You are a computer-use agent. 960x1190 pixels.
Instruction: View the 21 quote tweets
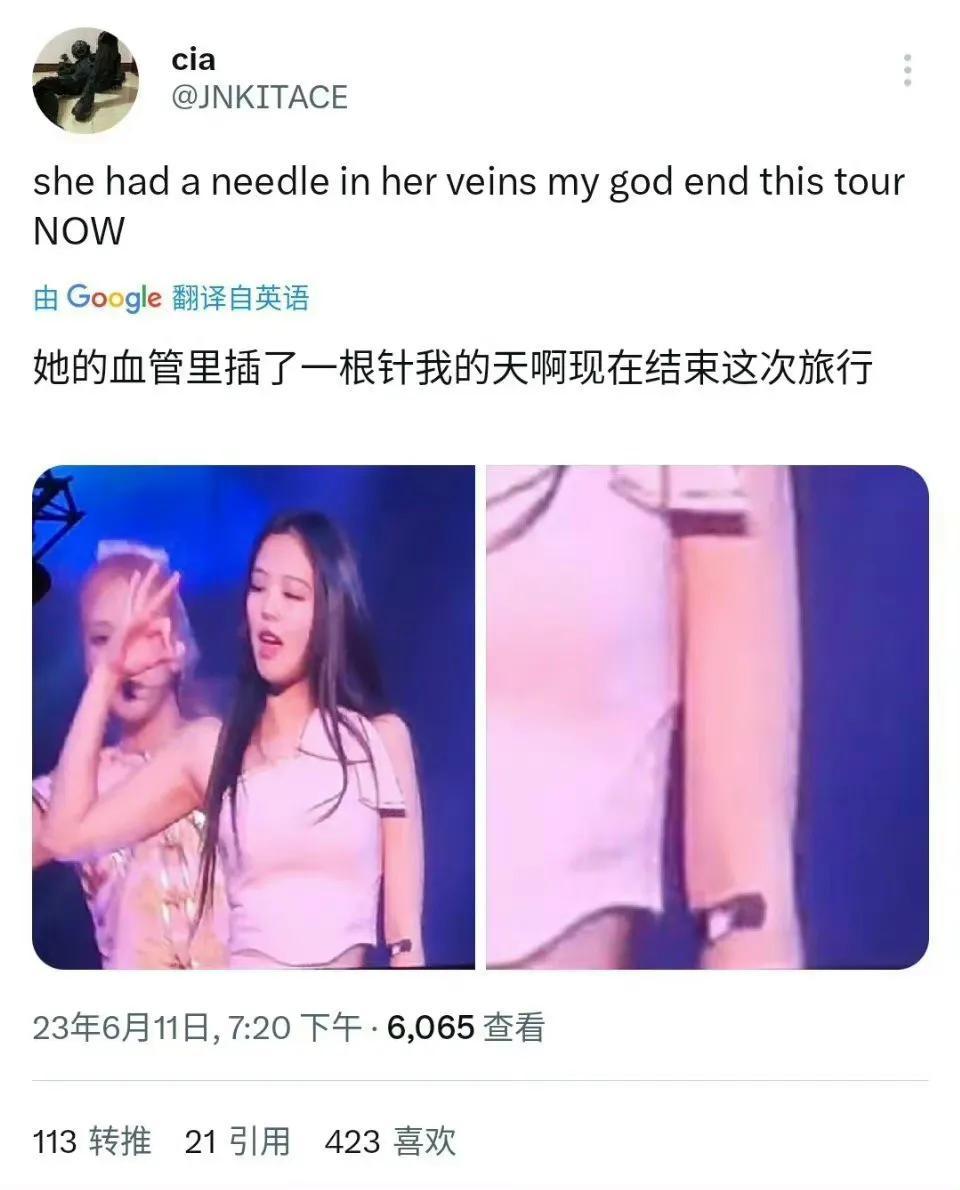coord(237,1141)
